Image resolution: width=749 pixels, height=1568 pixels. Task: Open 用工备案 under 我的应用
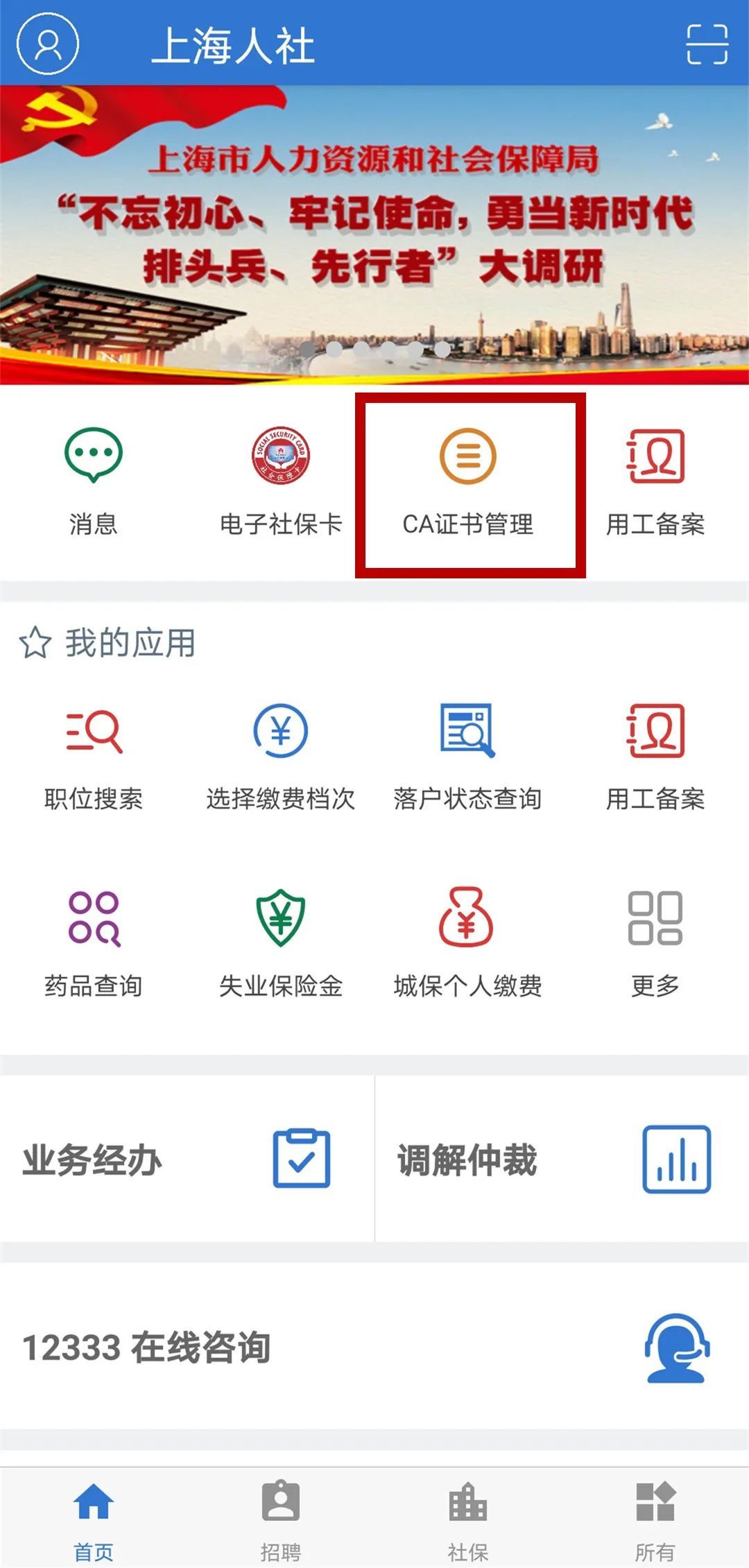655,757
